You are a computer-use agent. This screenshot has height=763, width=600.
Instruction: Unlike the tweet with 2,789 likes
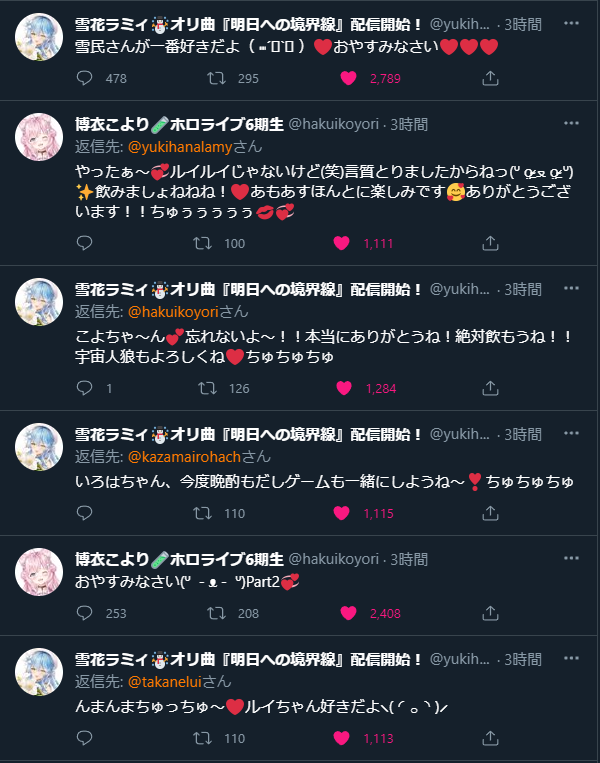point(346,78)
